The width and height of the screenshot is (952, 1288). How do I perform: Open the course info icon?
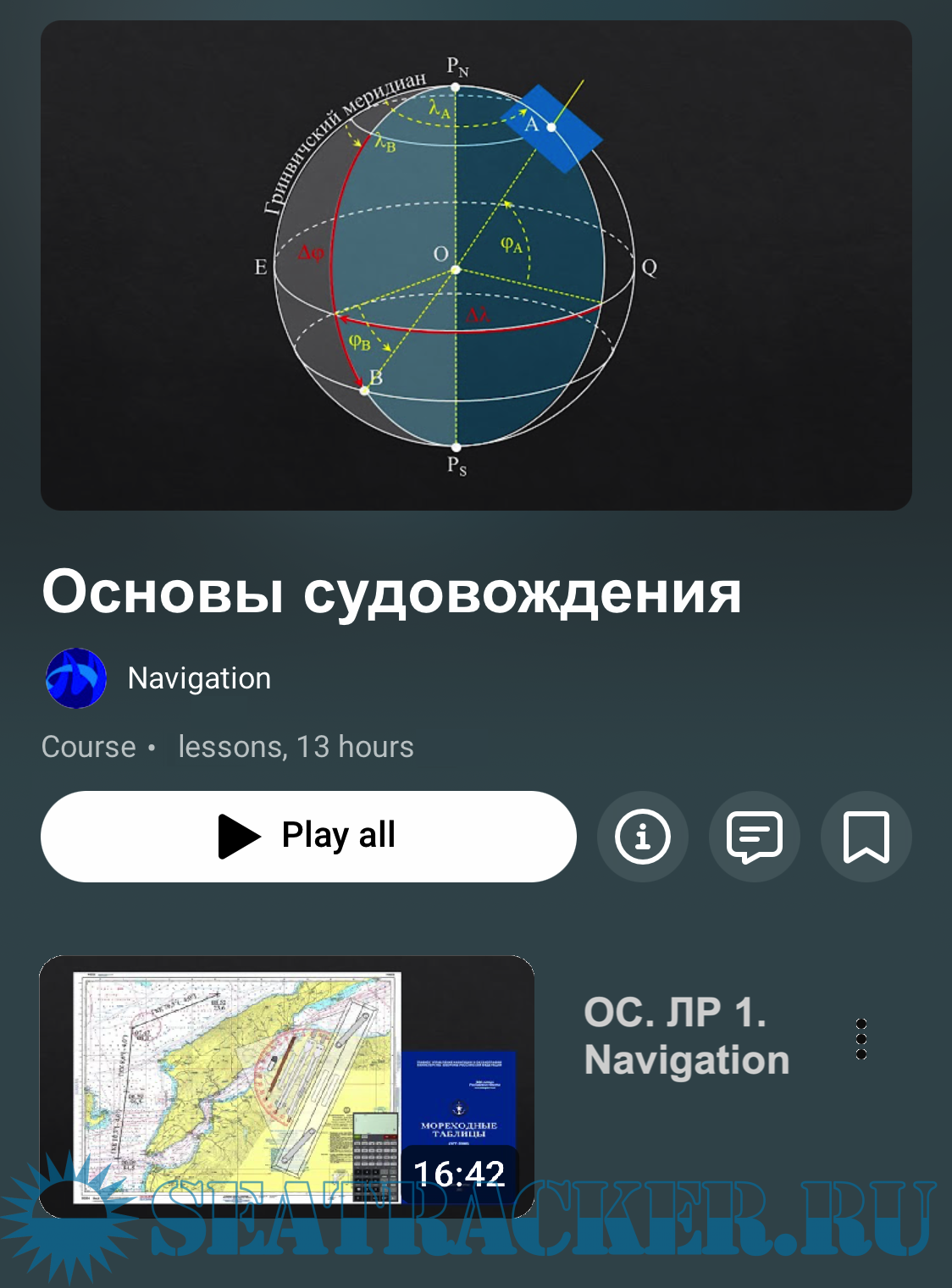(642, 836)
